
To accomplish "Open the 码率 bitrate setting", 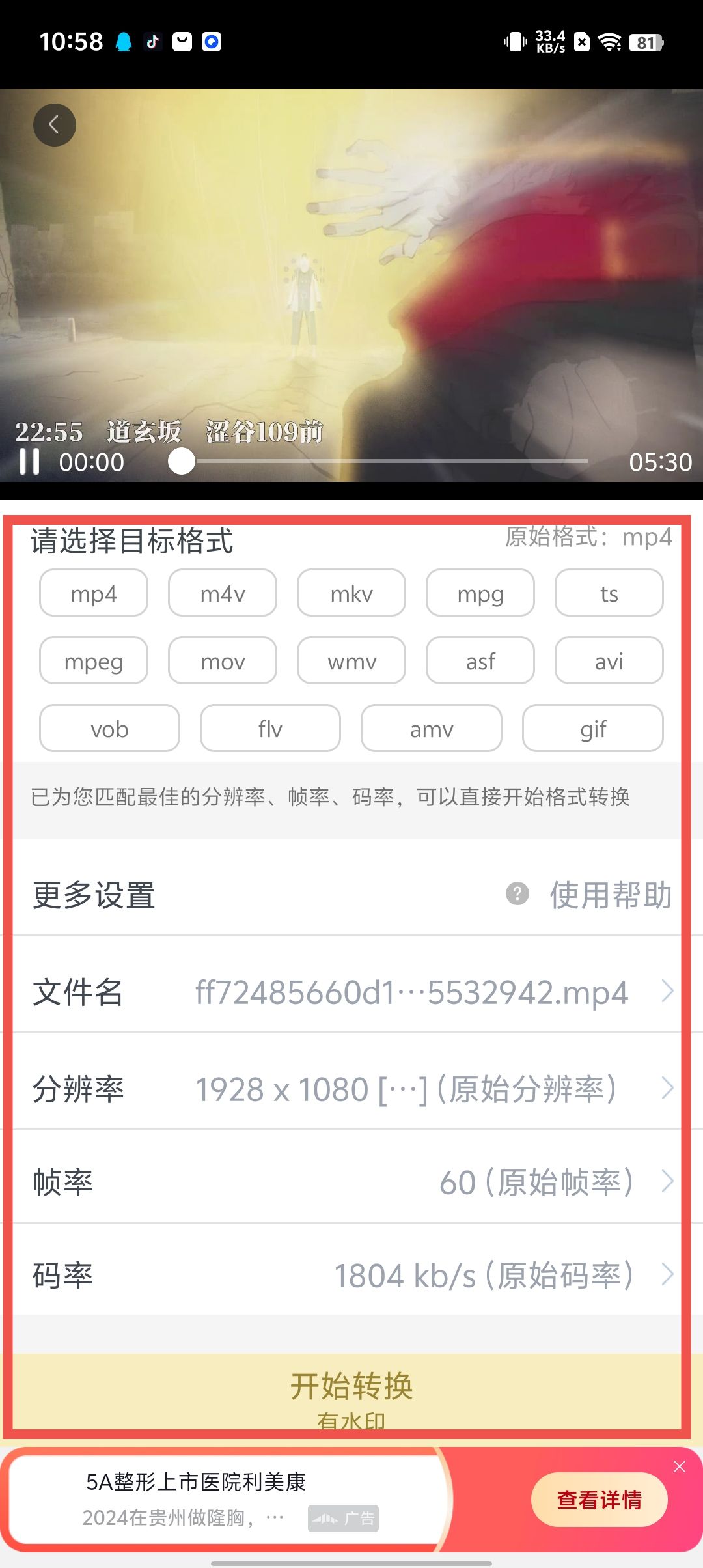I will point(351,1275).
